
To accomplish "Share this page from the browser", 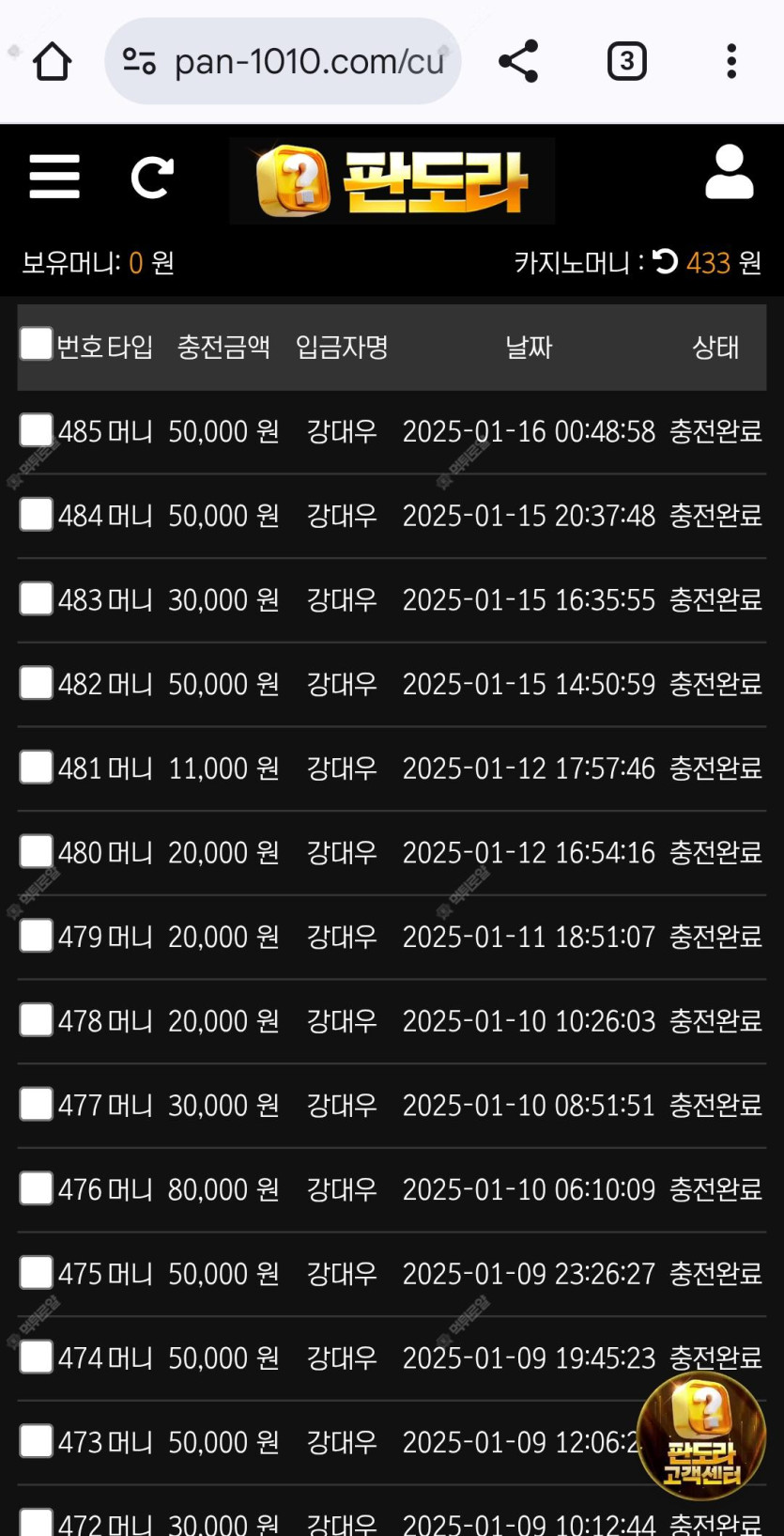I will coord(518,62).
